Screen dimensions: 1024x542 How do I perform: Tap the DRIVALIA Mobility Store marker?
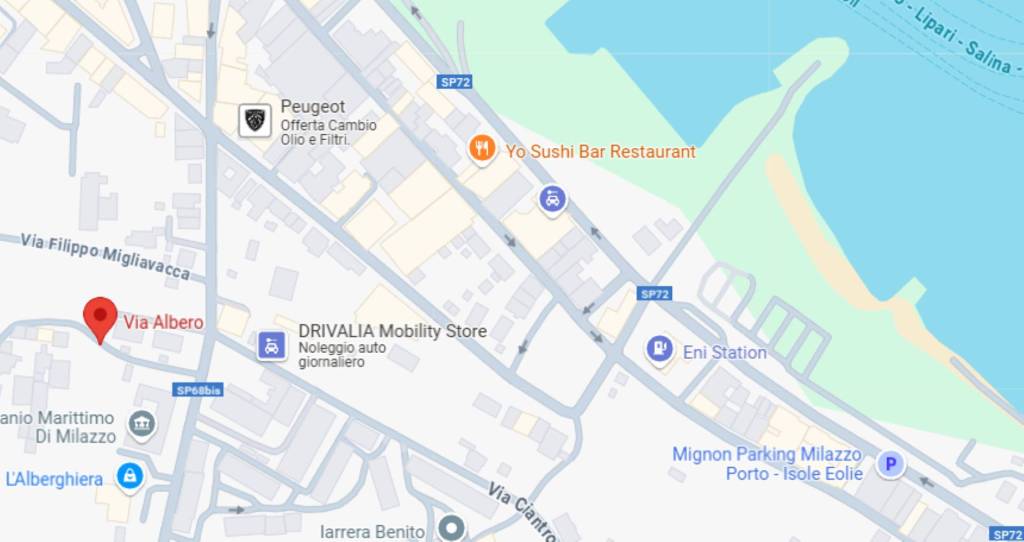pos(272,346)
